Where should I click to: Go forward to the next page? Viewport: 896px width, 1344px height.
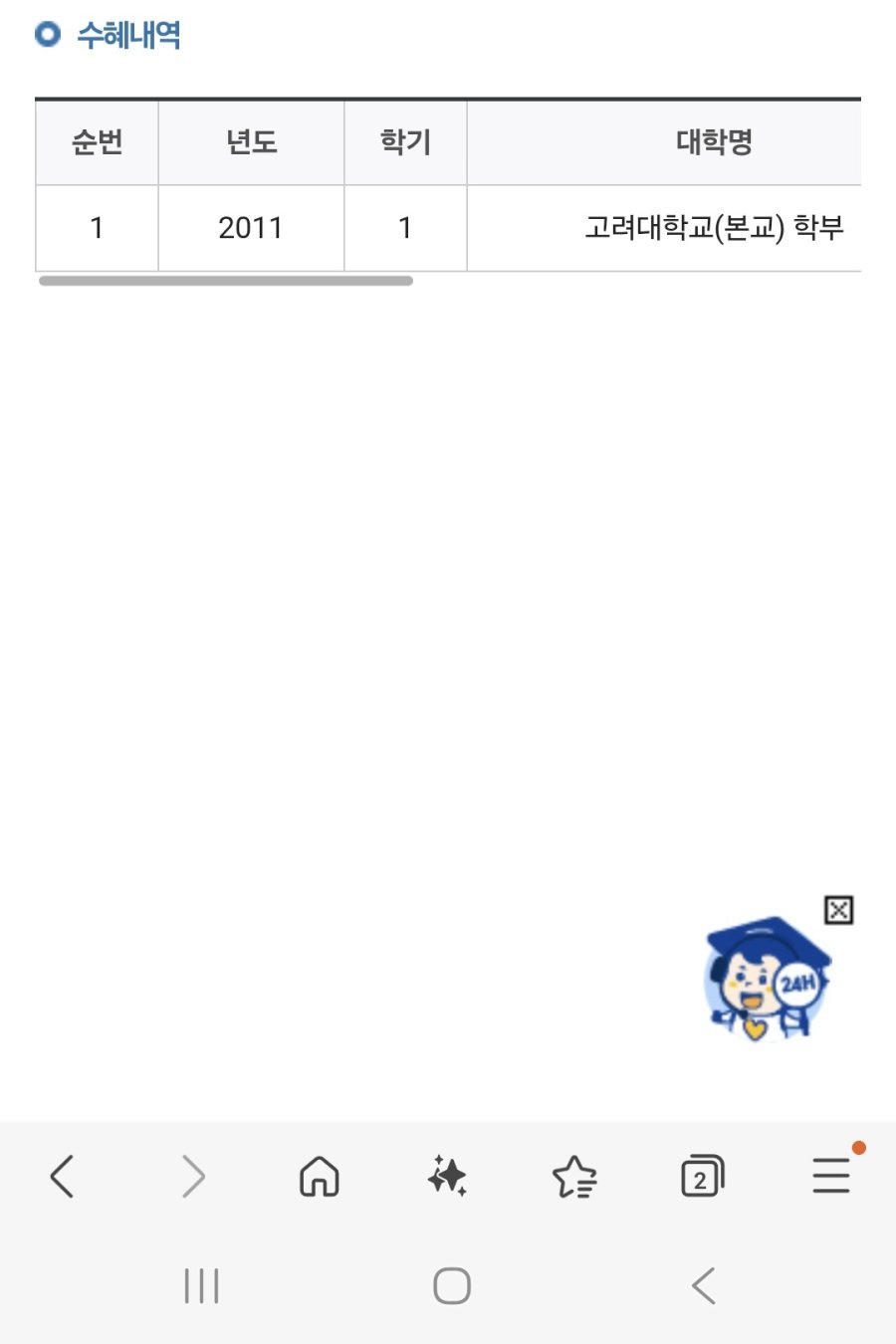(193, 1177)
